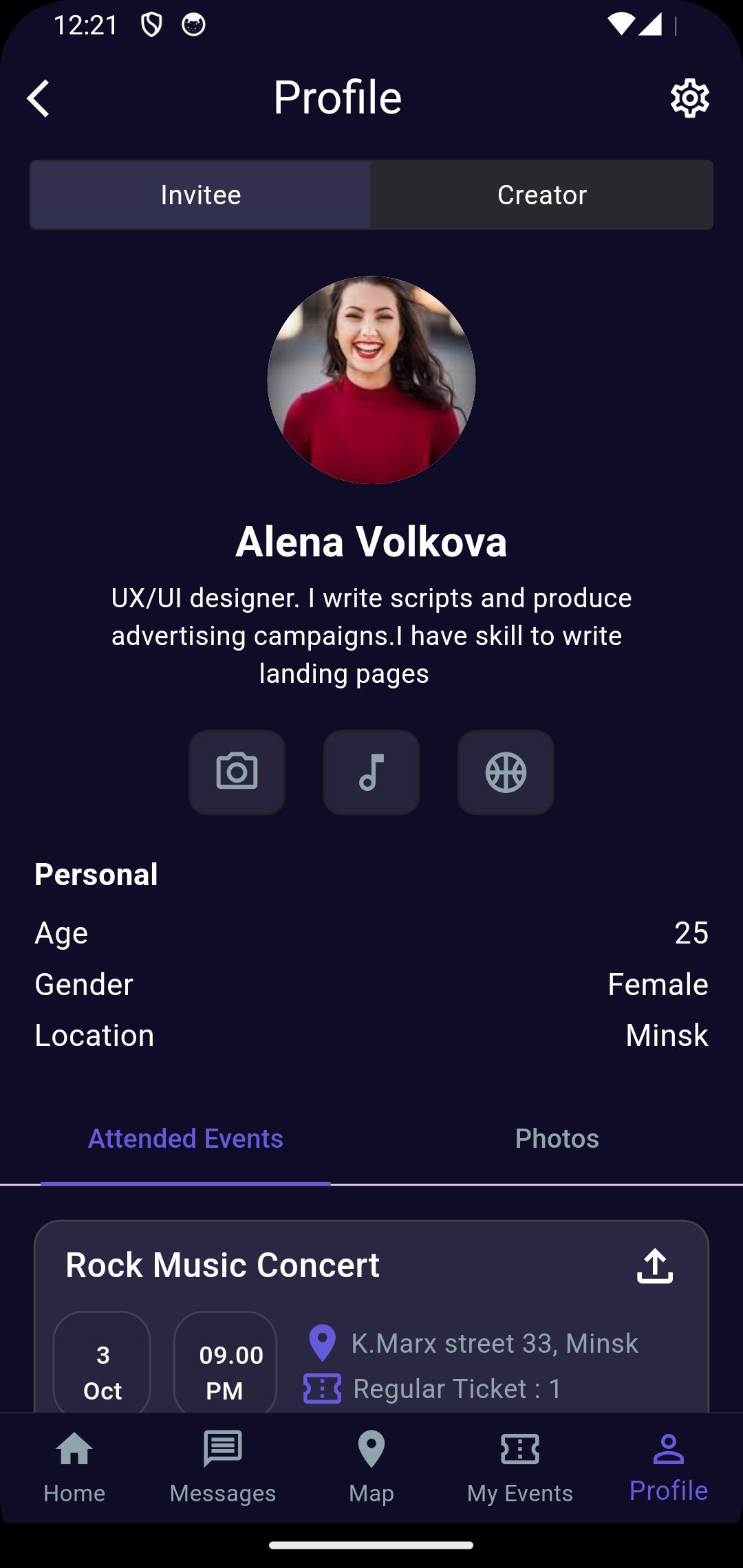The width and height of the screenshot is (743, 1568).
Task: View Alena Volkova's profile photo
Action: coord(371,380)
